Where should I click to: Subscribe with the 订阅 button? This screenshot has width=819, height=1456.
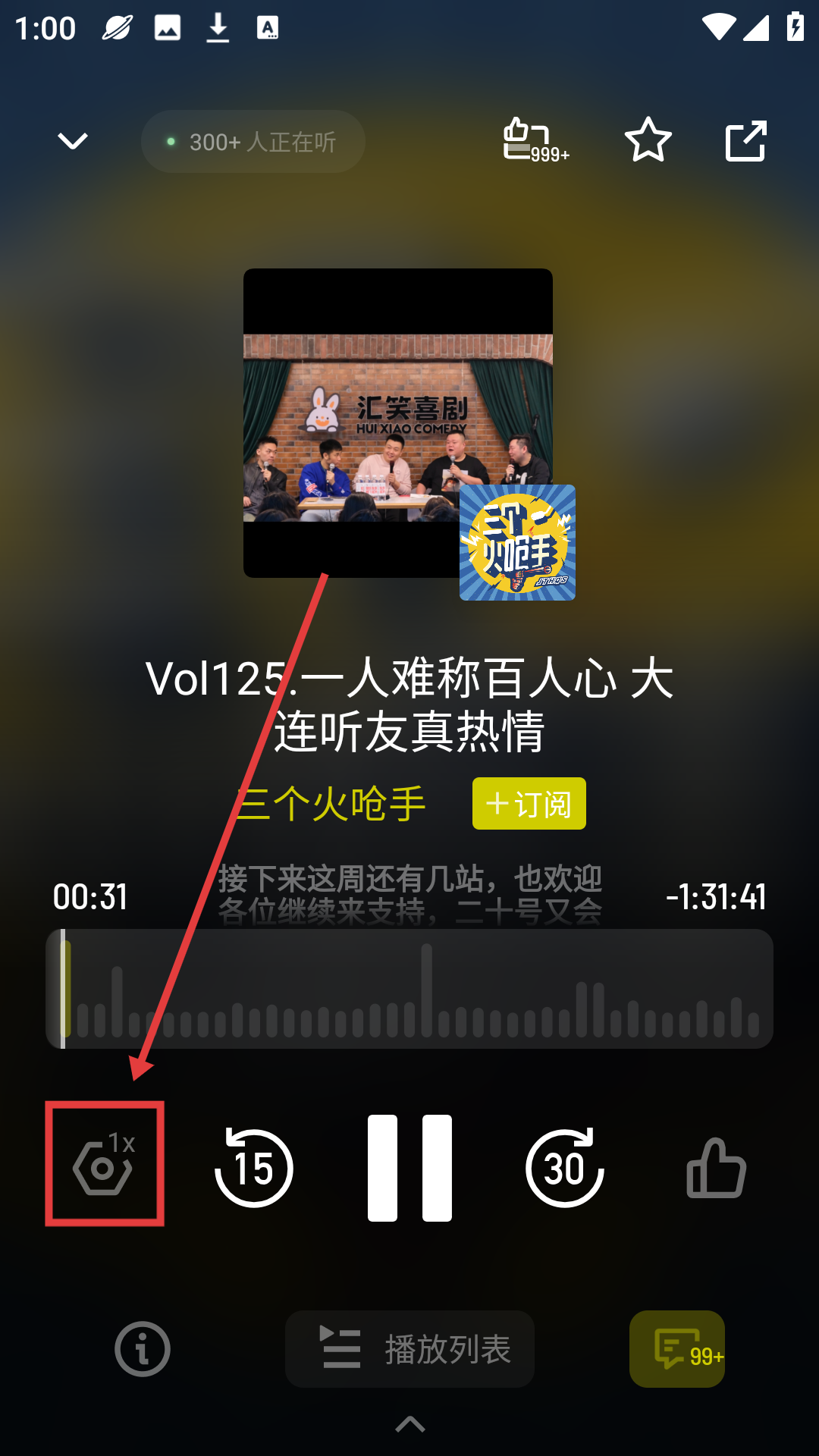529,804
